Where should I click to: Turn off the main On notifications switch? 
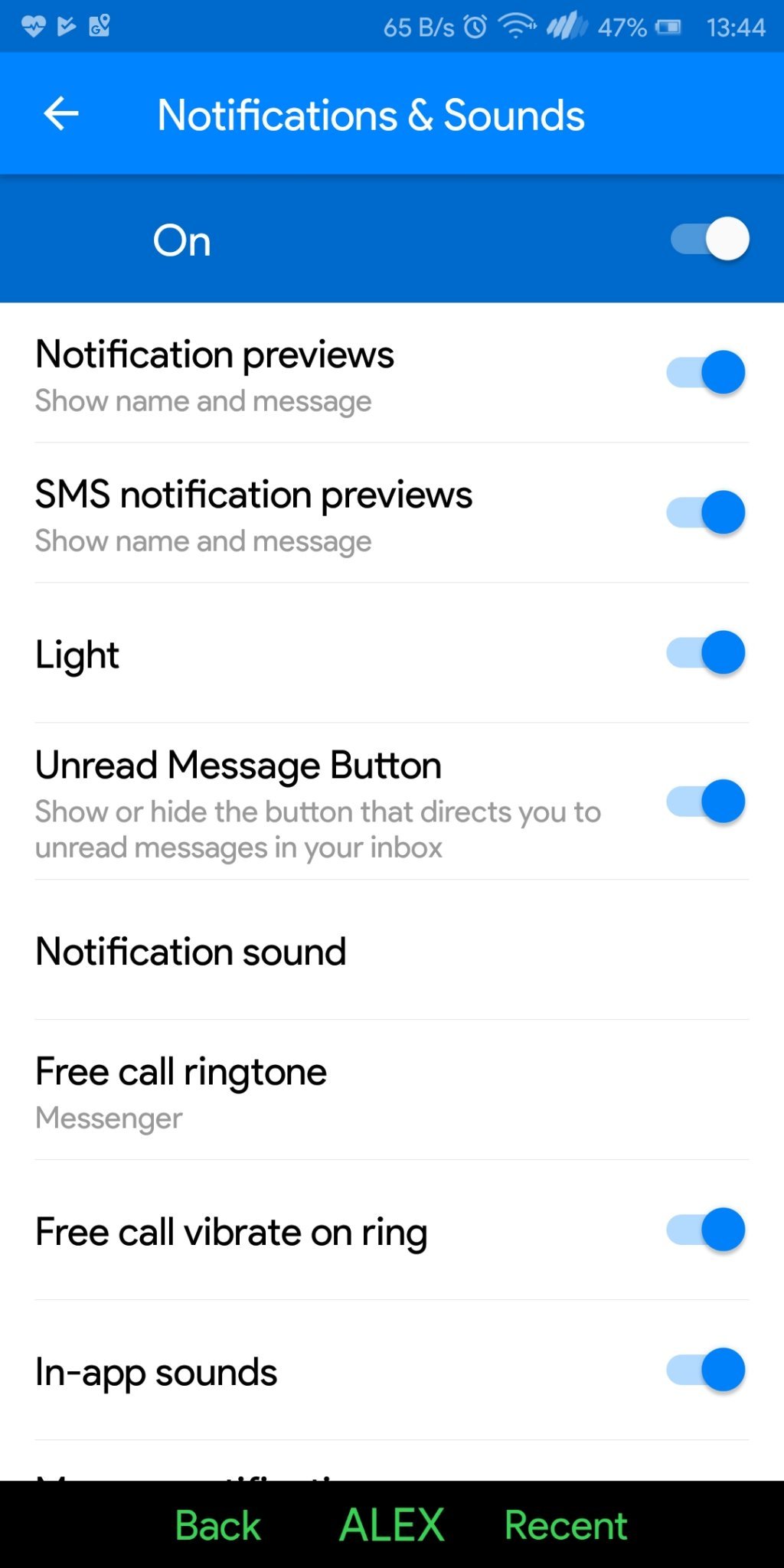tap(709, 240)
